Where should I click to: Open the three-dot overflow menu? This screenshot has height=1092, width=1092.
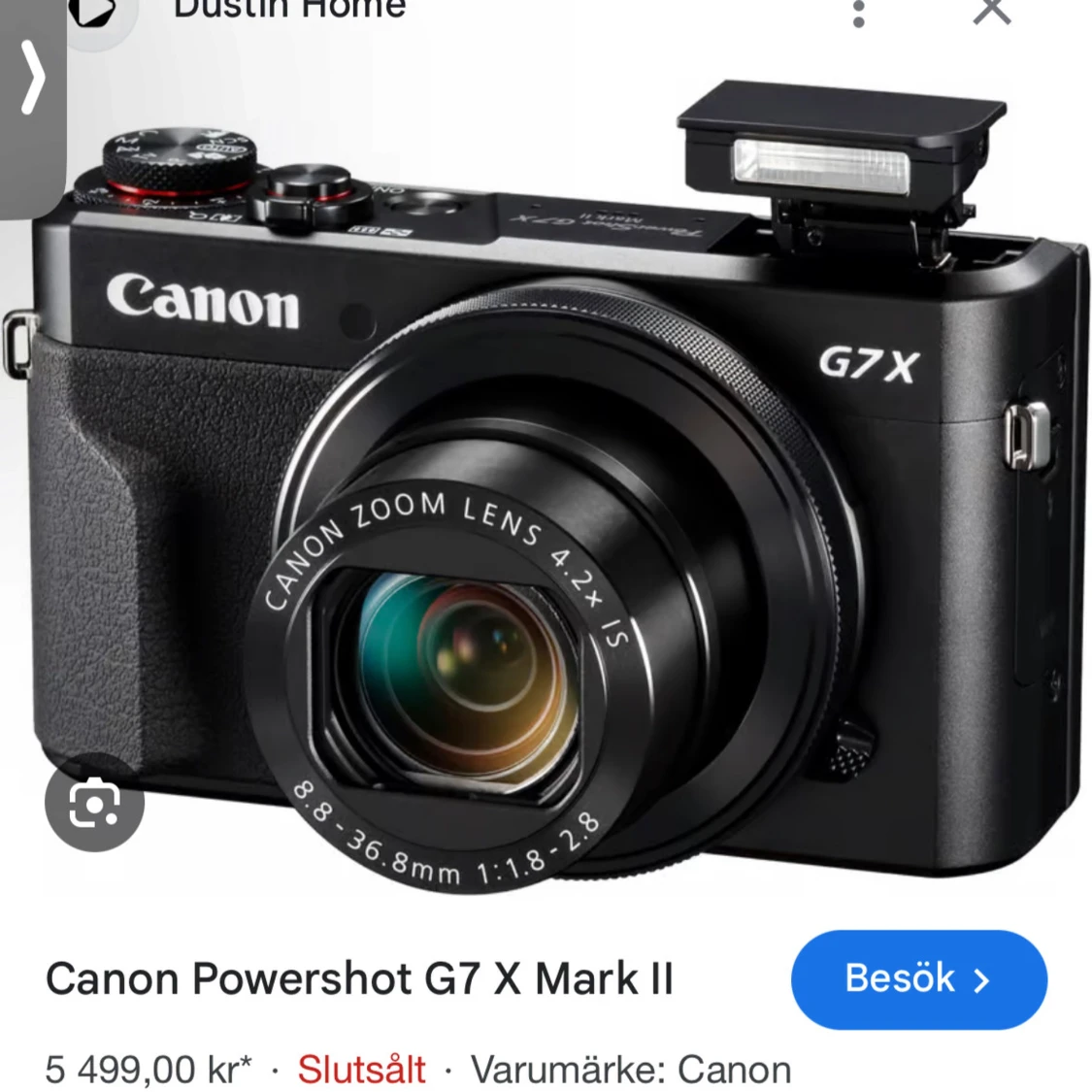tap(858, 14)
